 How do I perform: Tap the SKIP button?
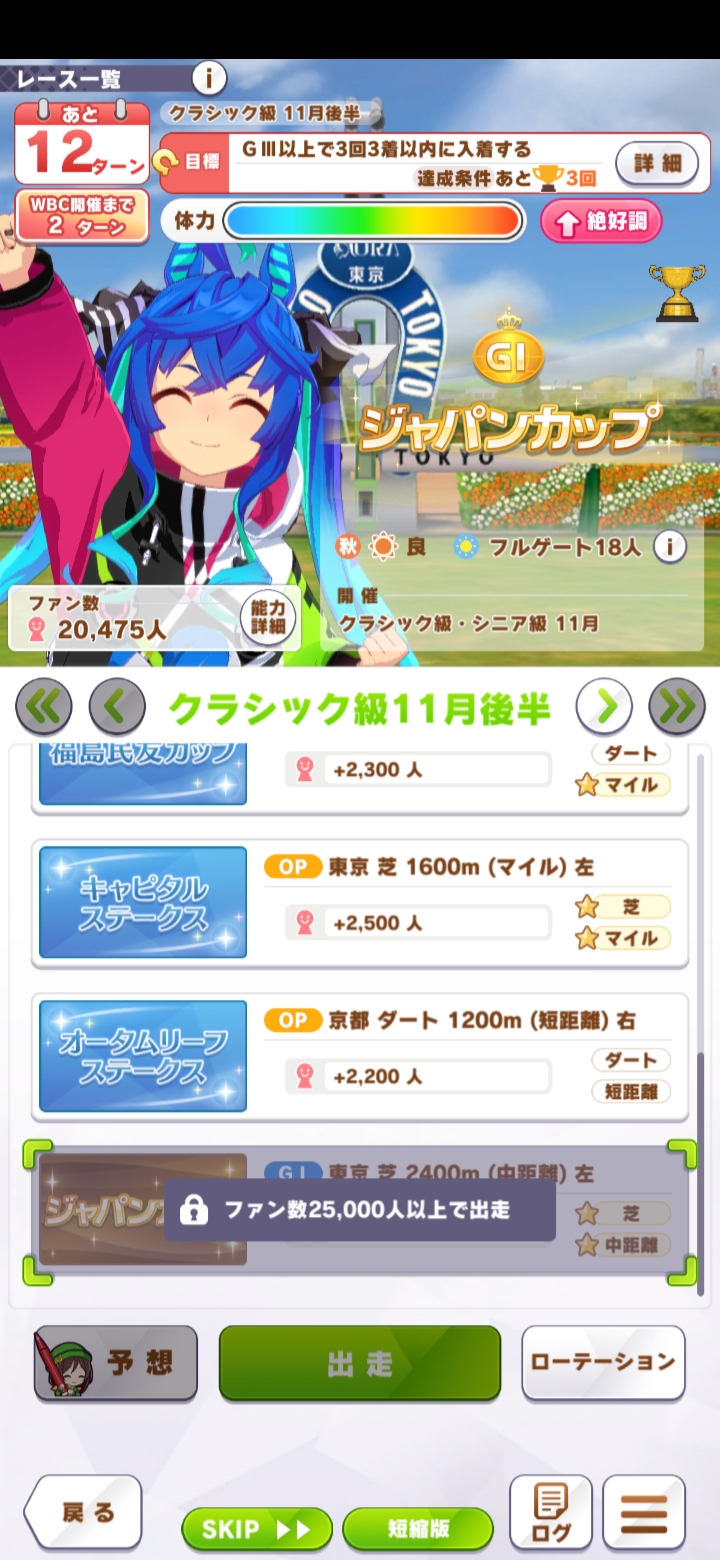pyautogui.click(x=256, y=1529)
